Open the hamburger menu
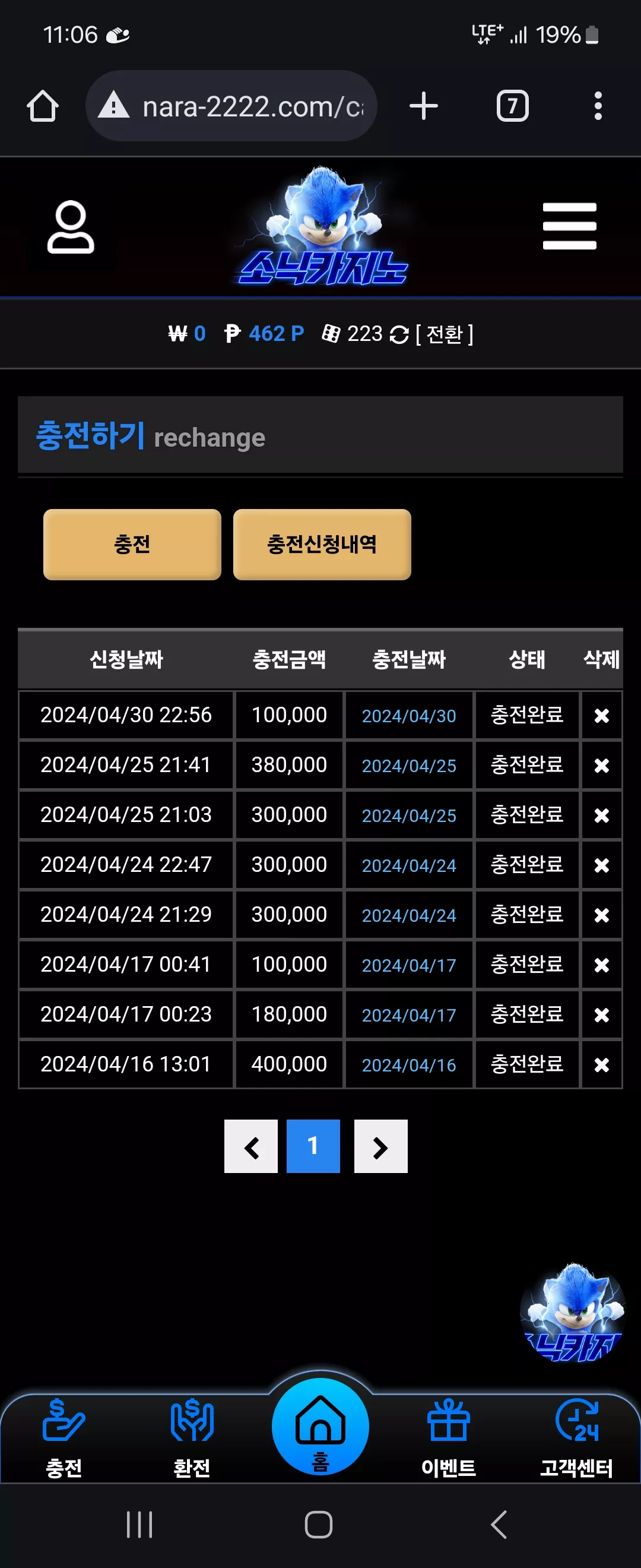The height and width of the screenshot is (1568, 641). (x=569, y=226)
